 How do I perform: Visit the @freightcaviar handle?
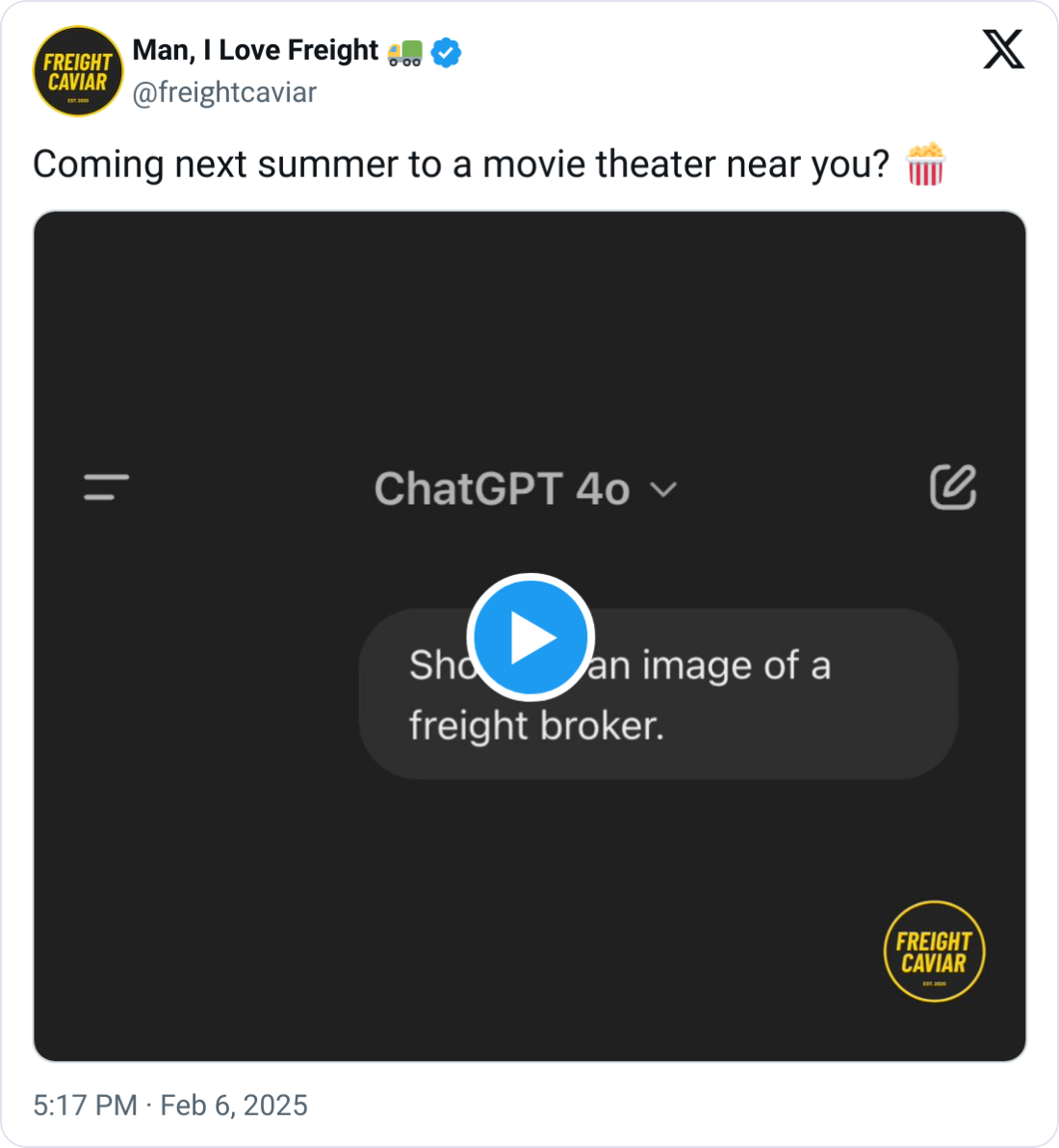[x=224, y=92]
